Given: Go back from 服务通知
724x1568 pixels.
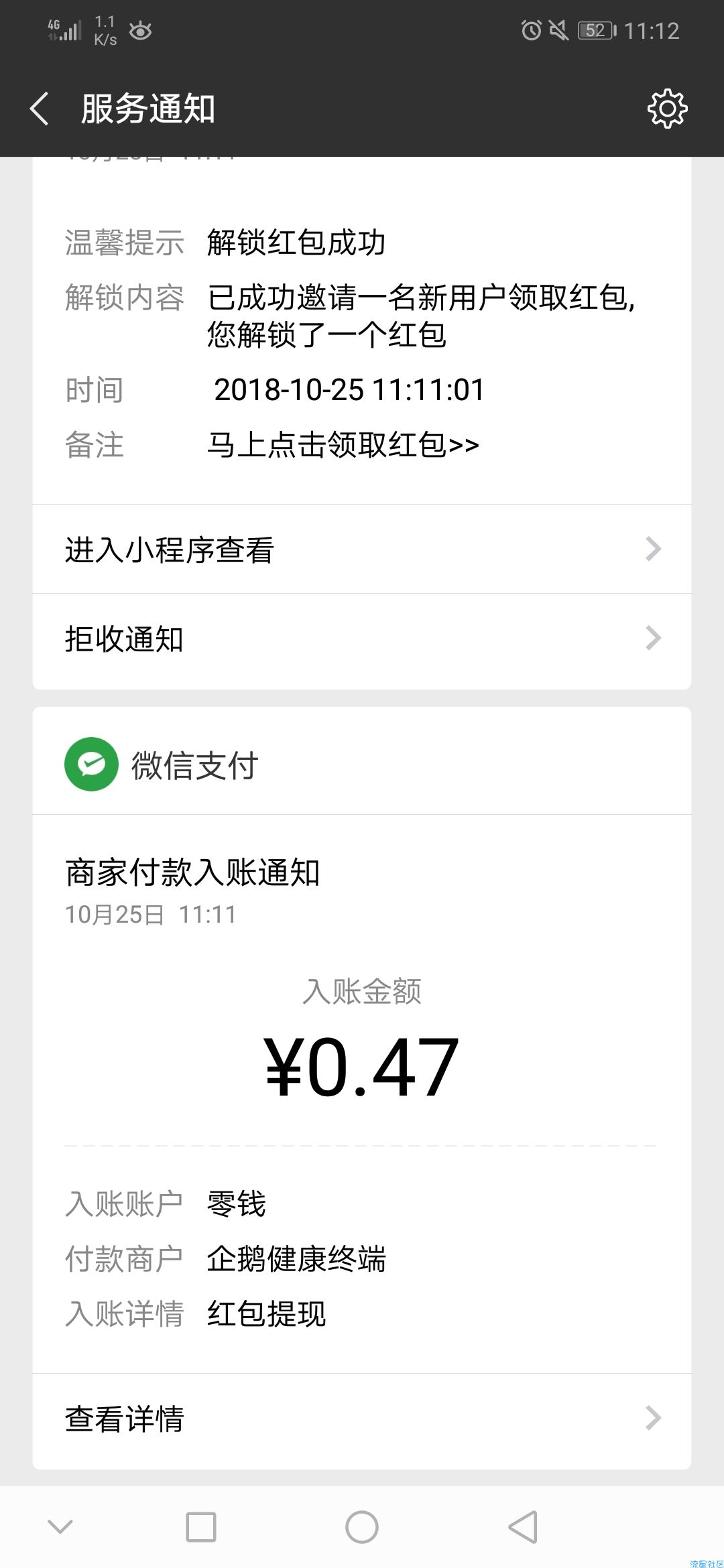Looking at the screenshot, I should 40,109.
